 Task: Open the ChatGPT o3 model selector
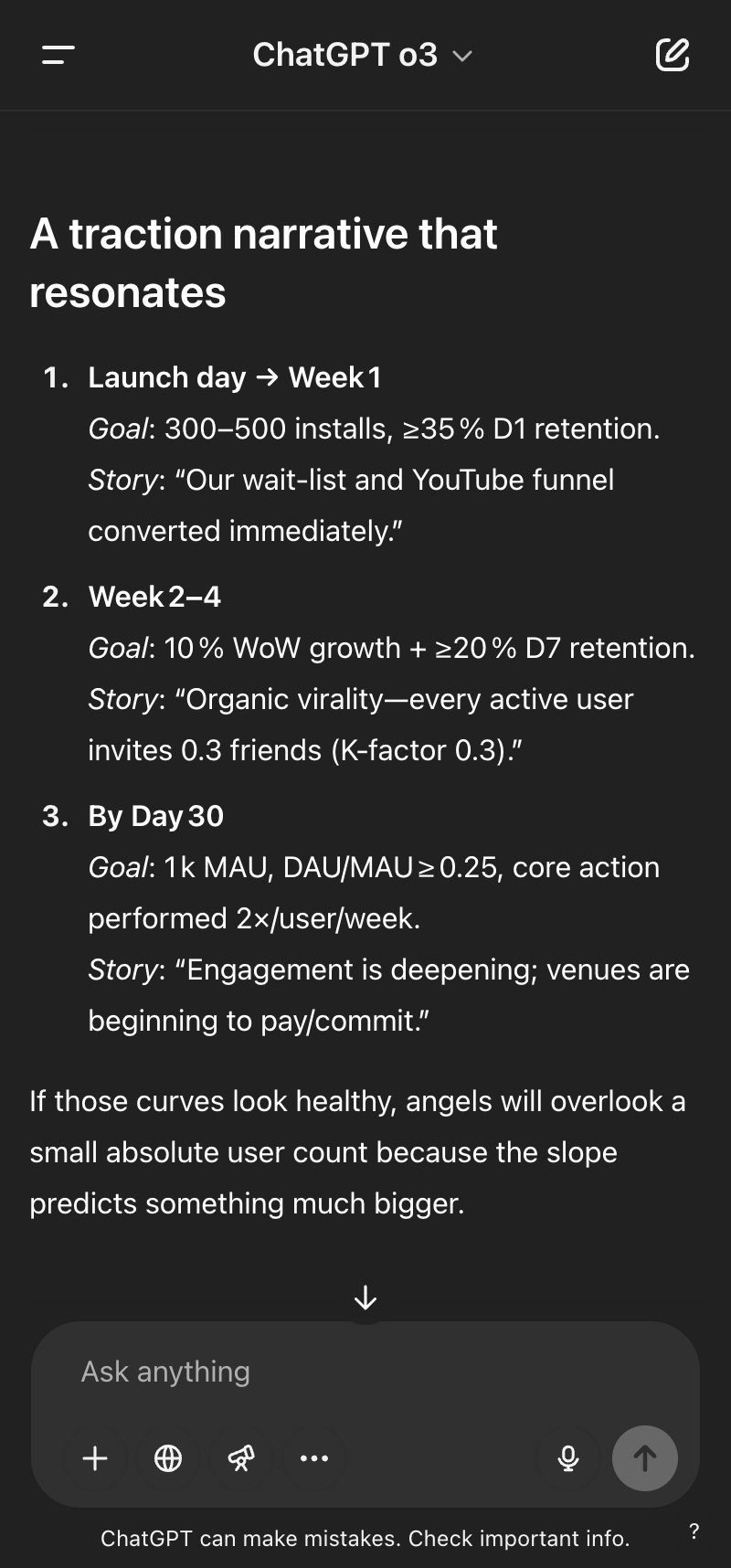click(x=363, y=56)
